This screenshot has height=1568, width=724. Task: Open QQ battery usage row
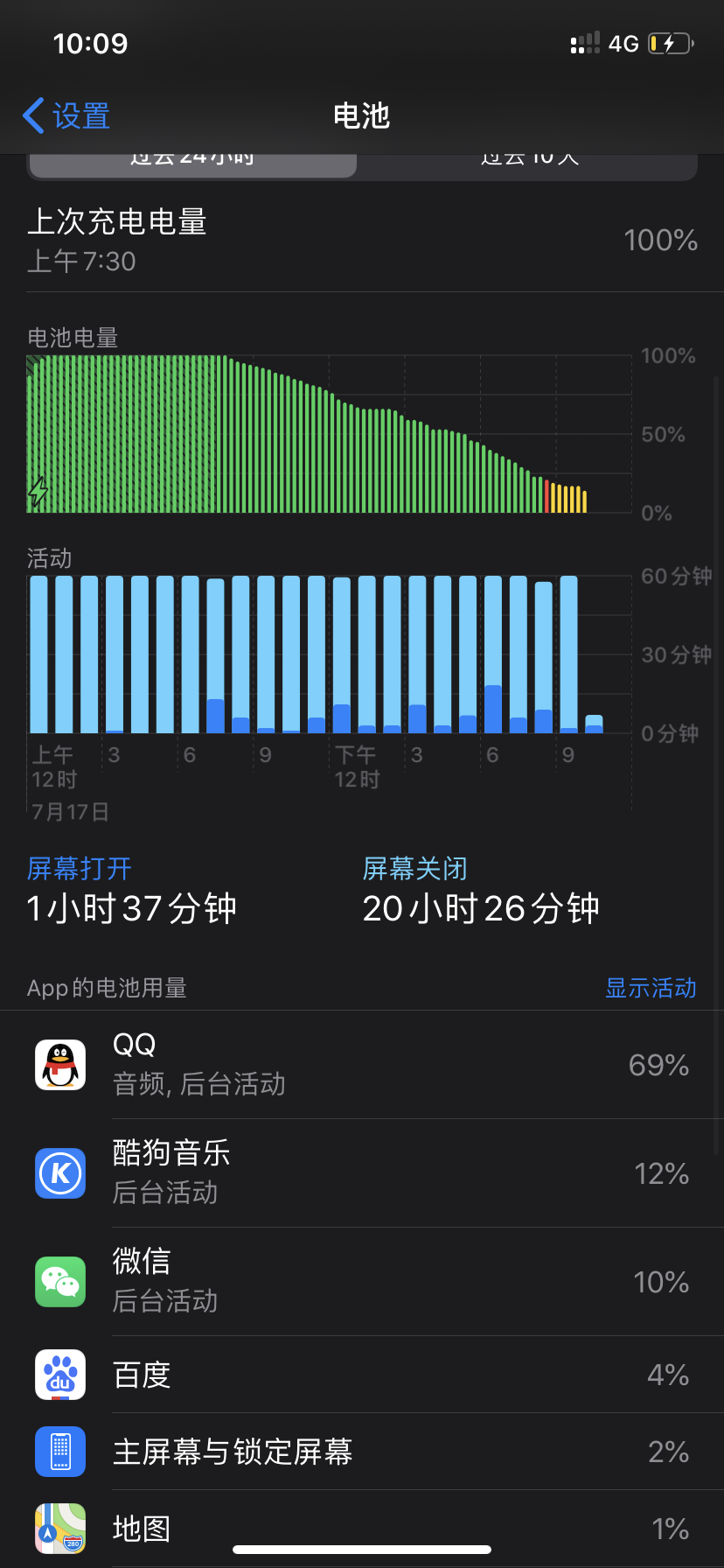click(362, 1065)
